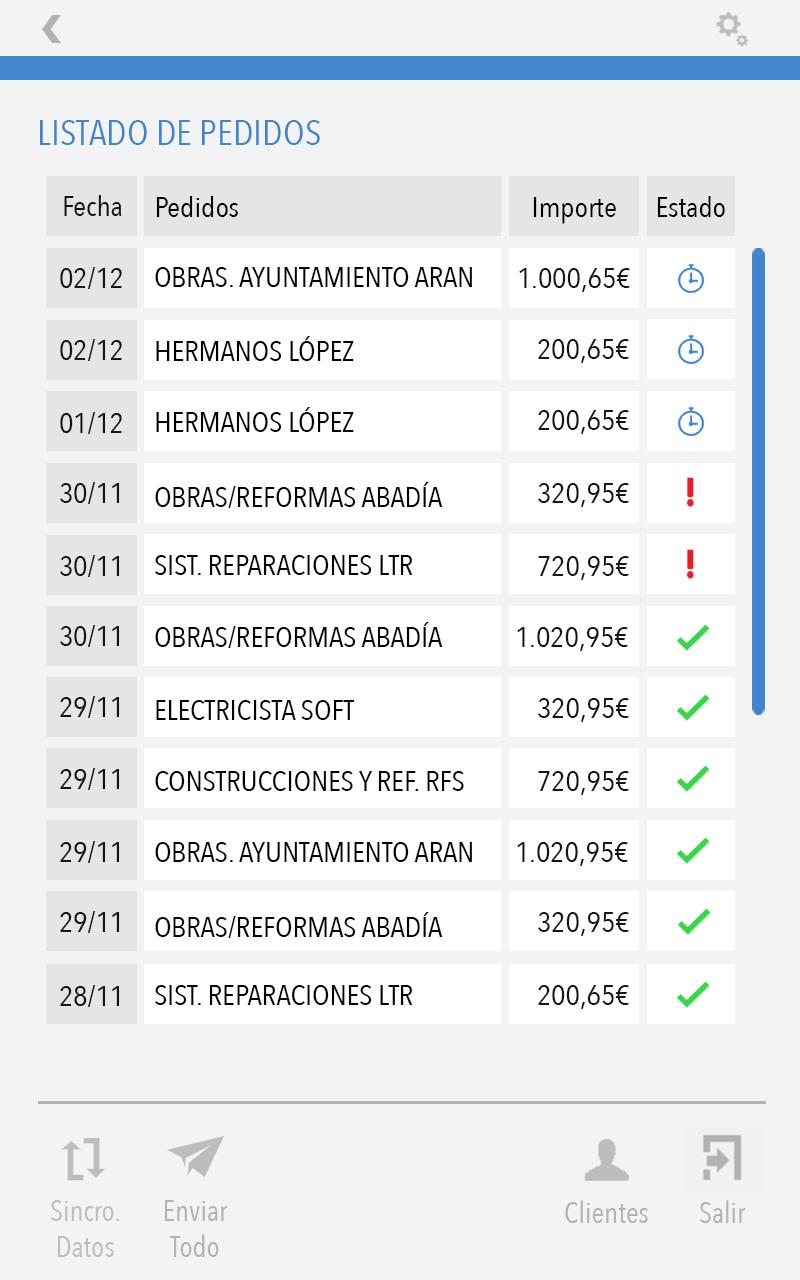Open the 28/11 Sist. Reparaciones LTR order
Viewport: 800px width, 1280px height.
(321, 995)
